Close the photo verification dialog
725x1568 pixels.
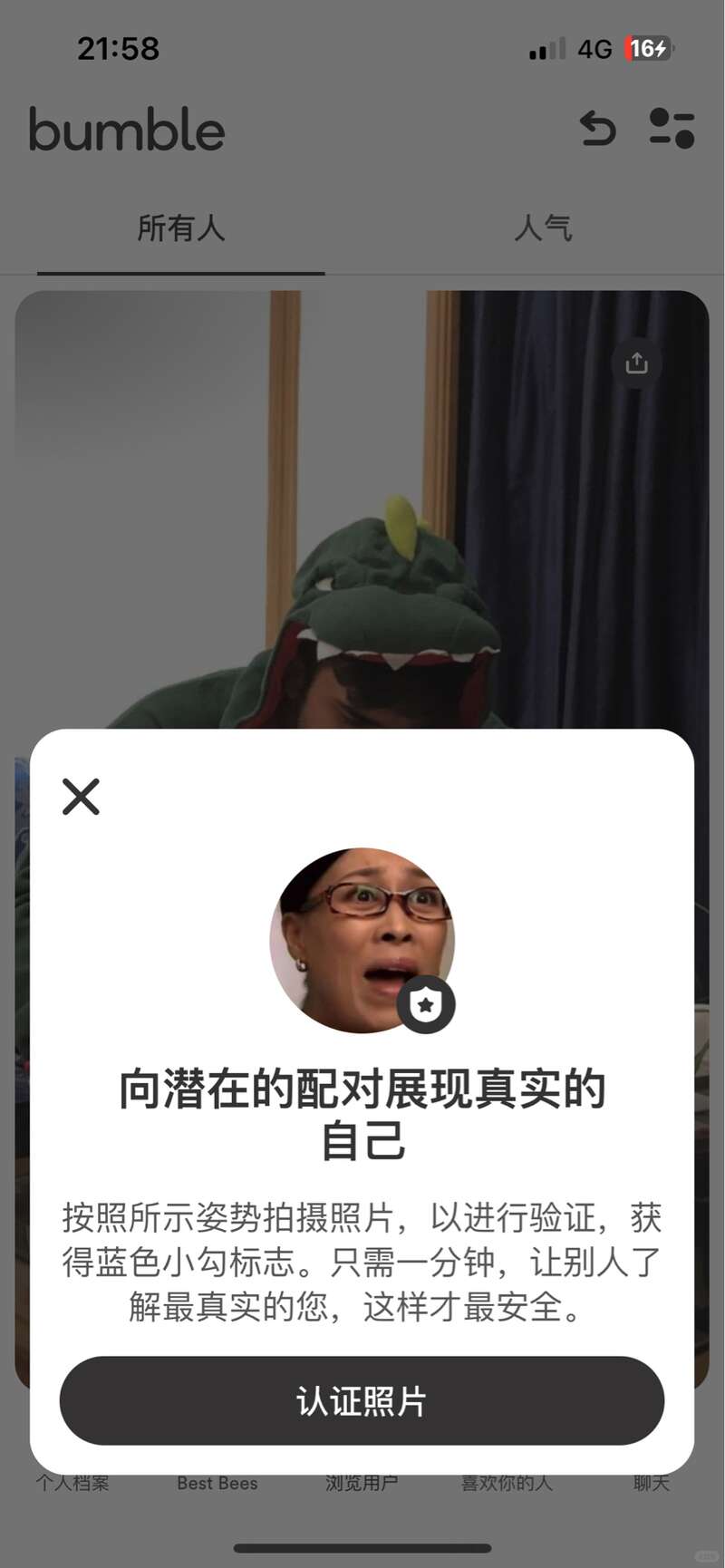[81, 797]
